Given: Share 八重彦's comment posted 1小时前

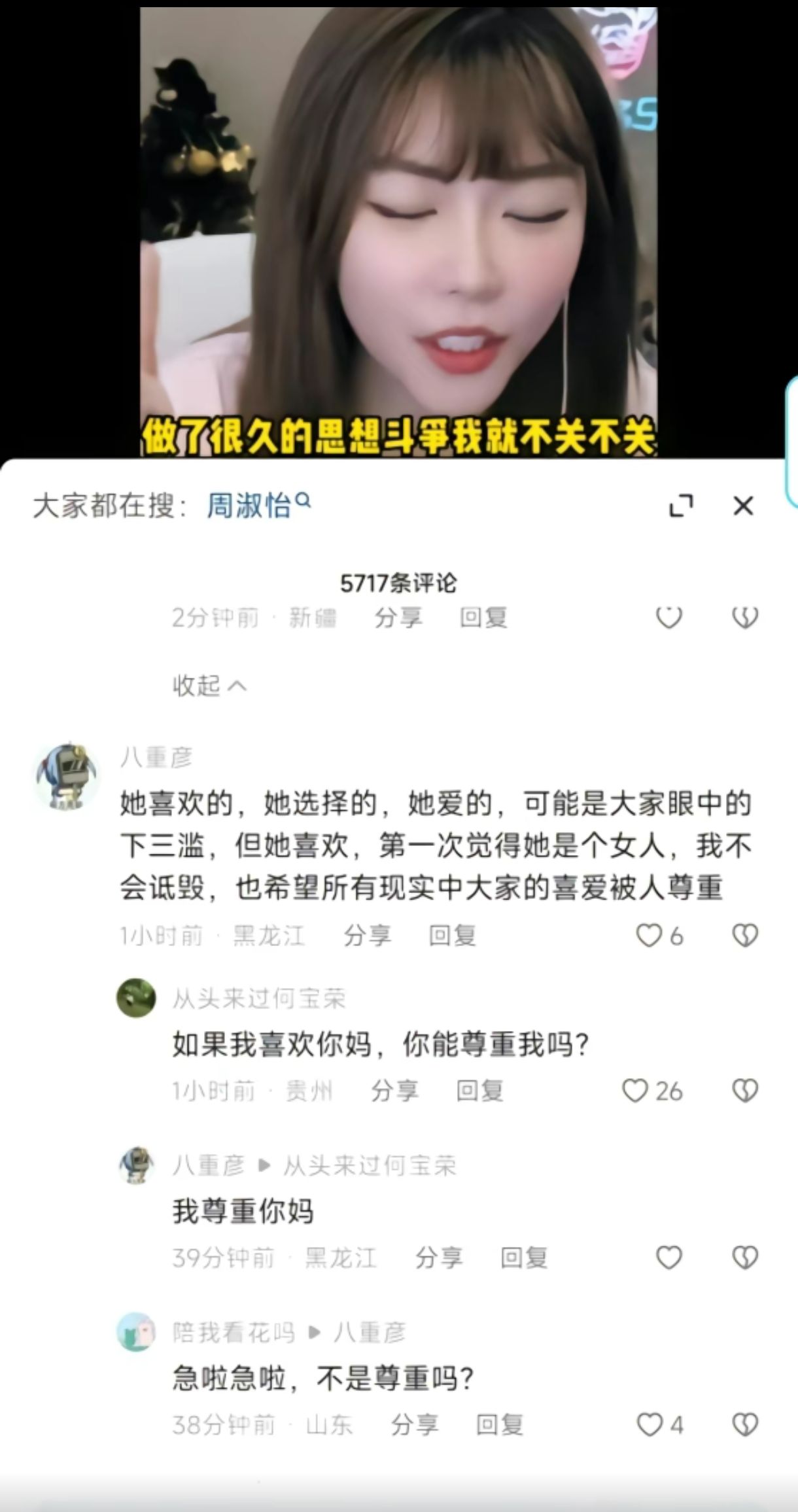Looking at the screenshot, I should coord(368,936).
